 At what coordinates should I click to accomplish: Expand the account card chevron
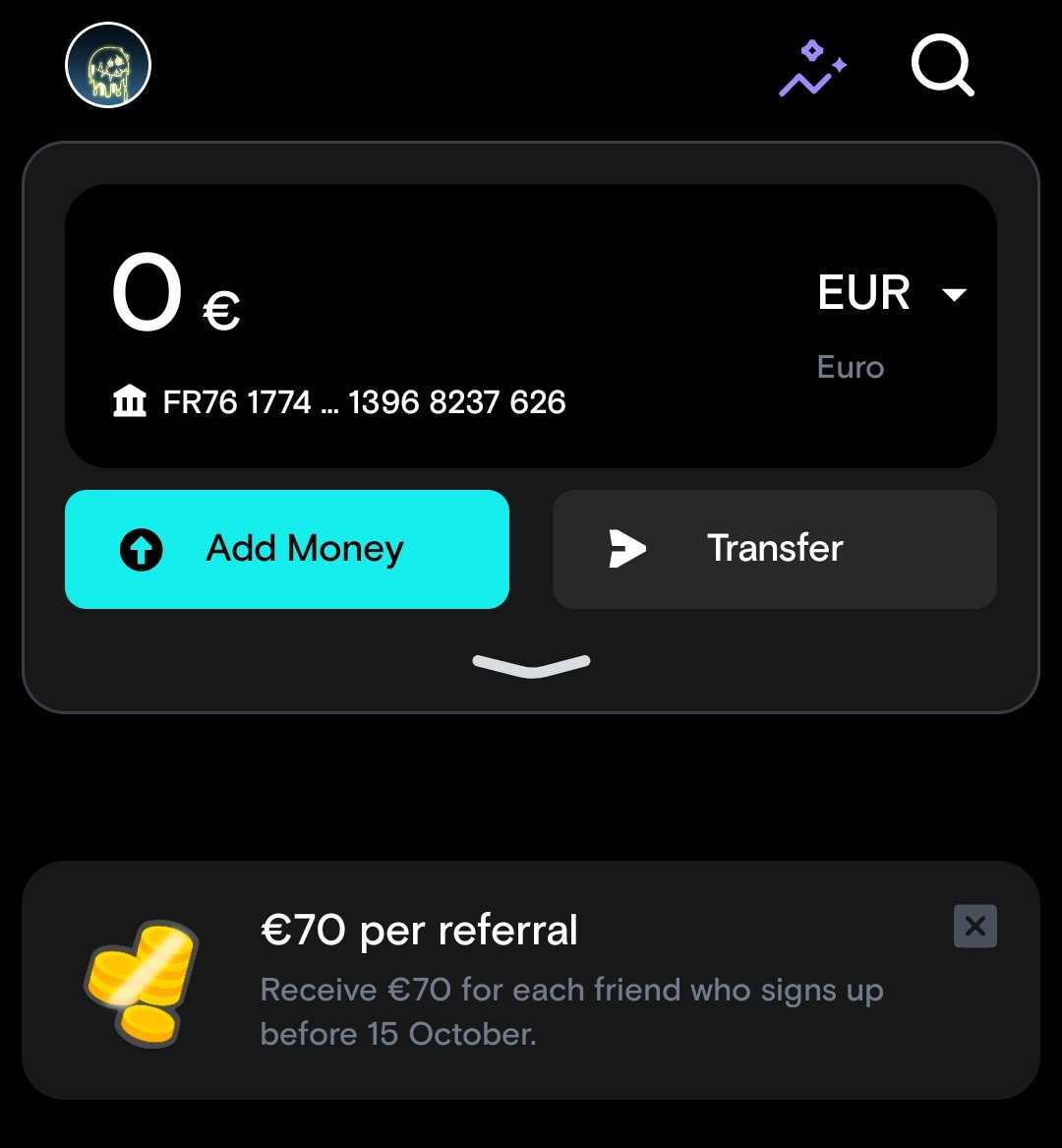[x=531, y=666]
